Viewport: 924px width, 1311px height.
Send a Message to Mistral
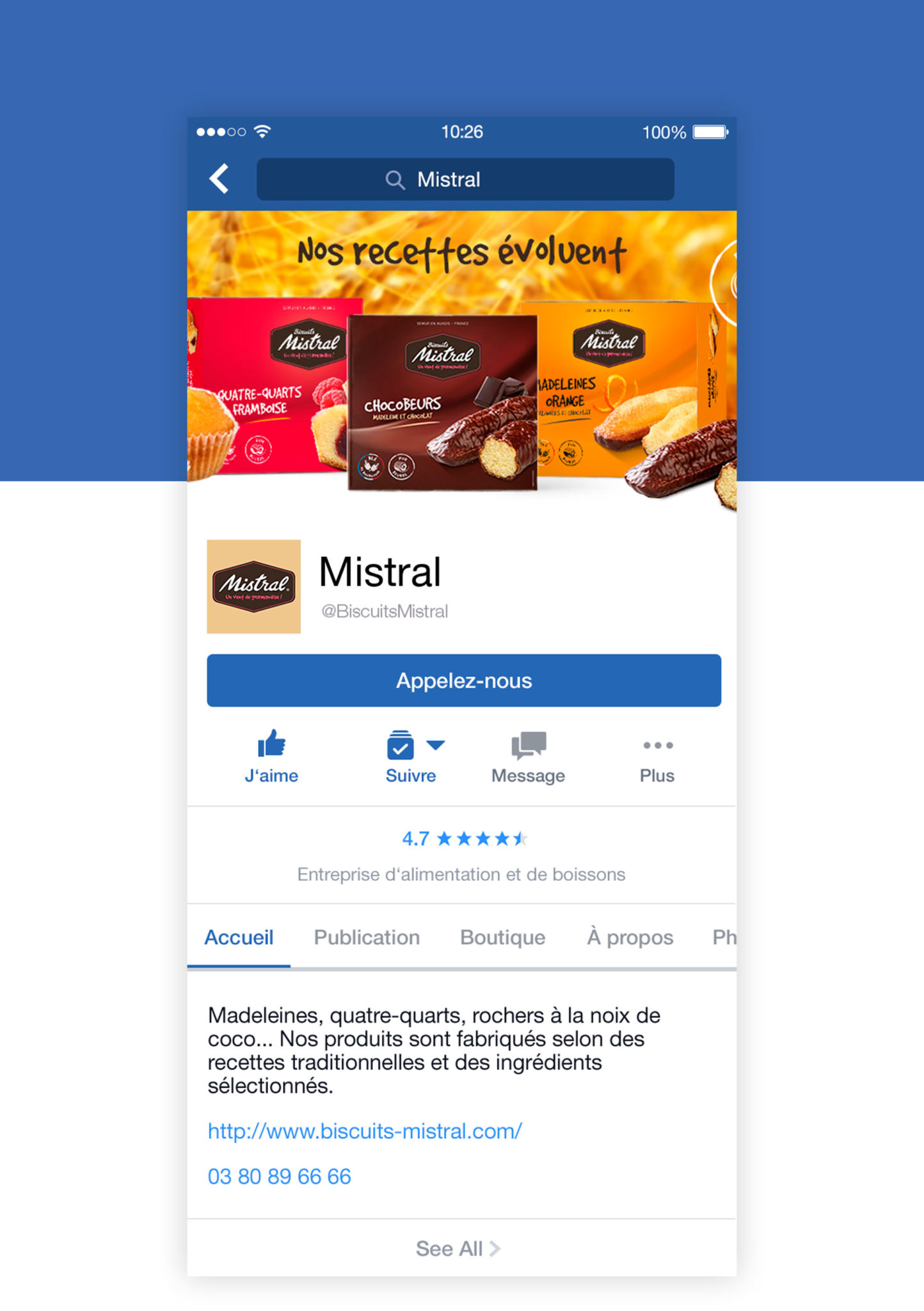point(528,757)
